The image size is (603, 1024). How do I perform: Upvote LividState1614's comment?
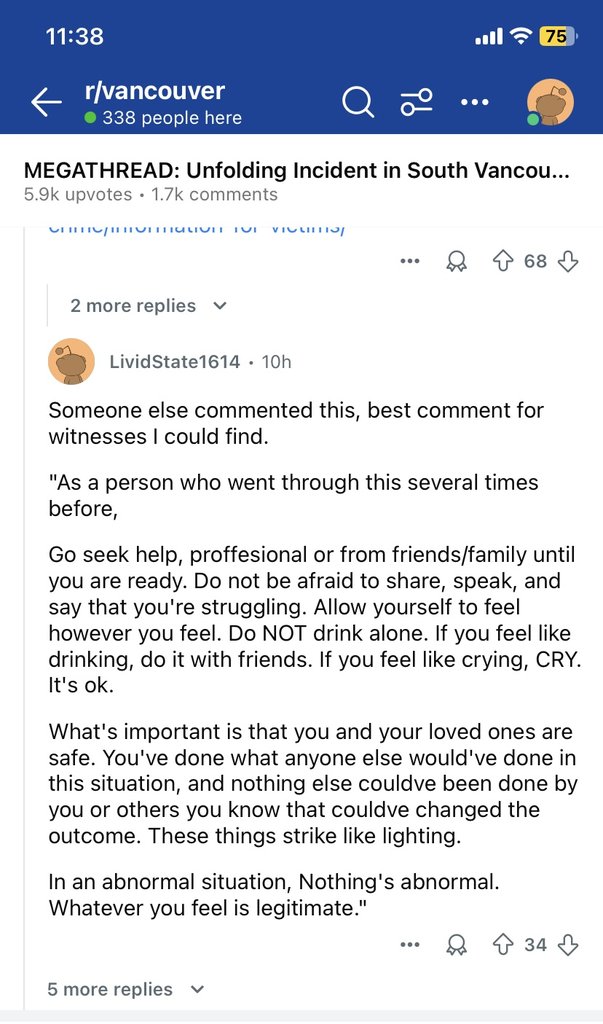pos(502,945)
